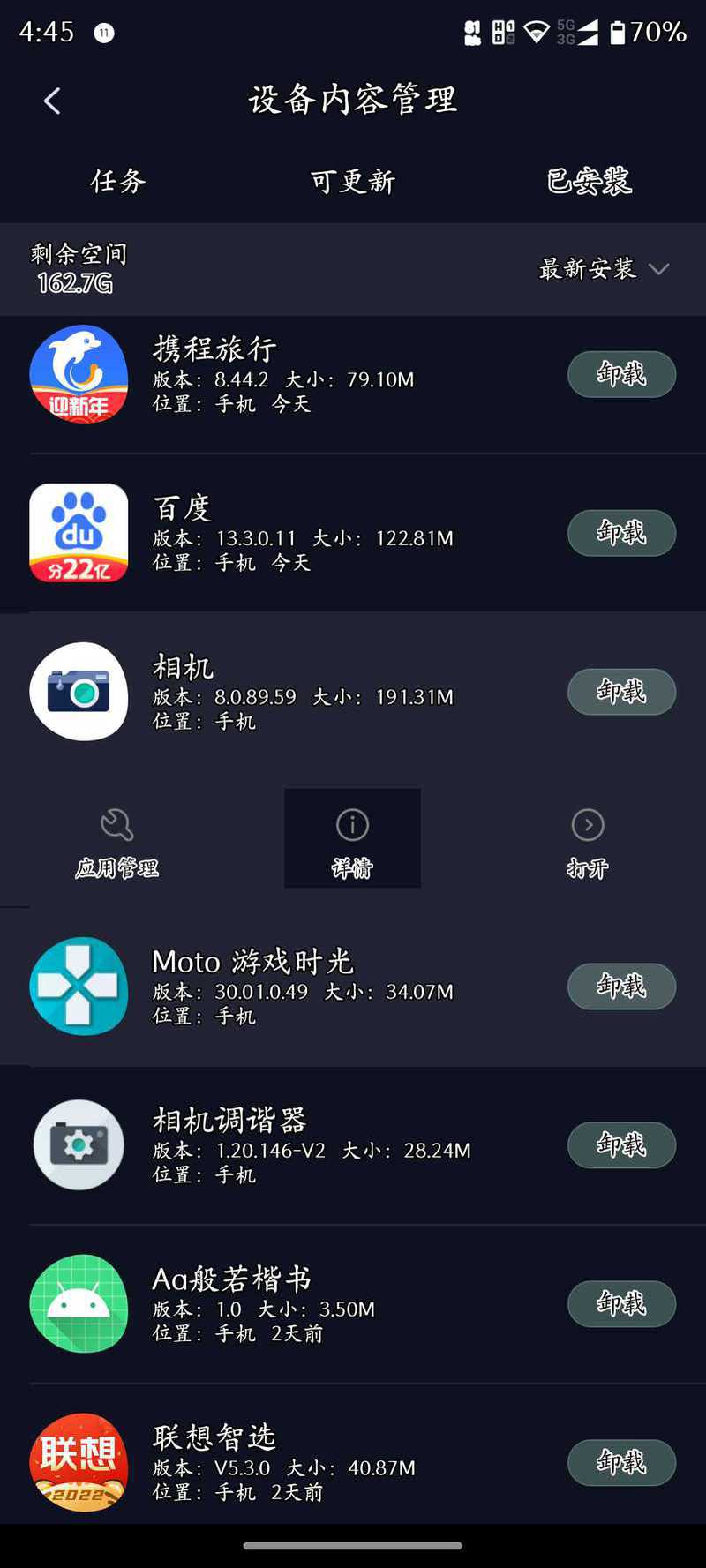Uninstall 百度 with its 卸载 button
This screenshot has height=1568, width=706.
point(621,533)
